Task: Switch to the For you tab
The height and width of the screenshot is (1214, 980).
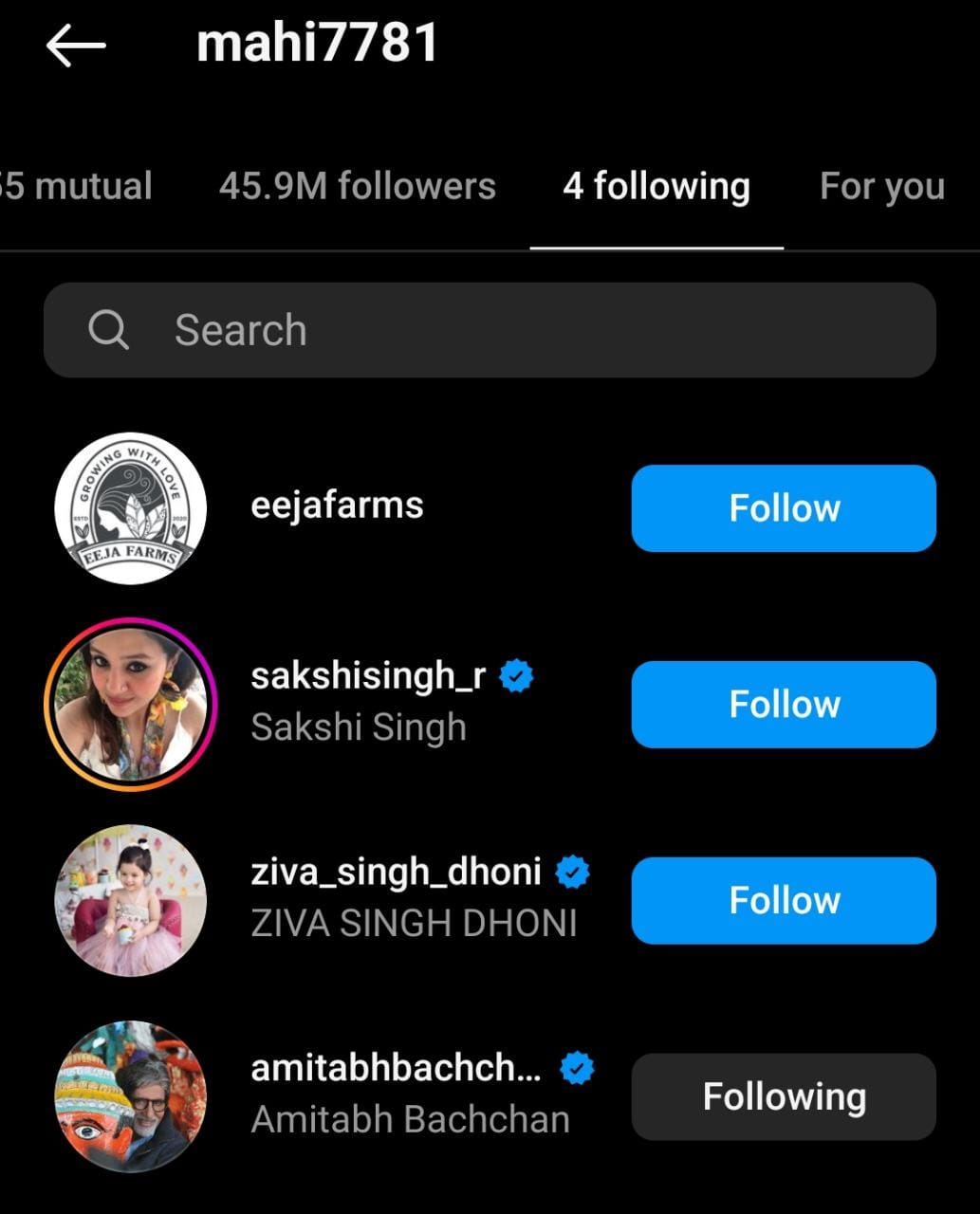Action: click(x=881, y=187)
